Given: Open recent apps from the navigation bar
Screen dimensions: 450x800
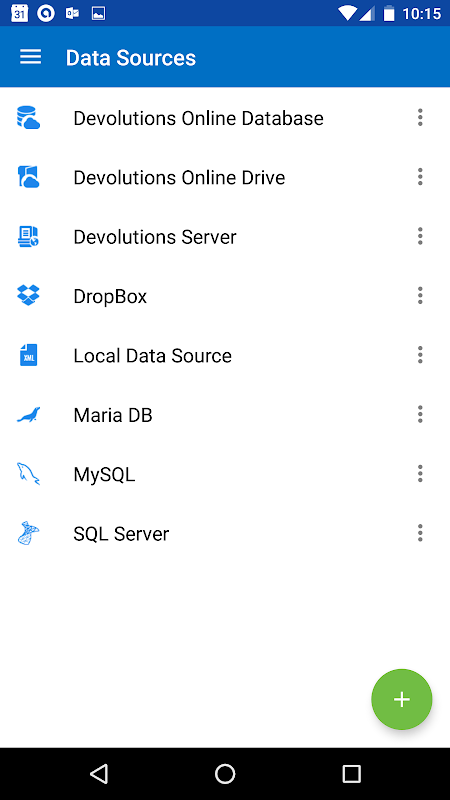Looking at the screenshot, I should [x=351, y=774].
